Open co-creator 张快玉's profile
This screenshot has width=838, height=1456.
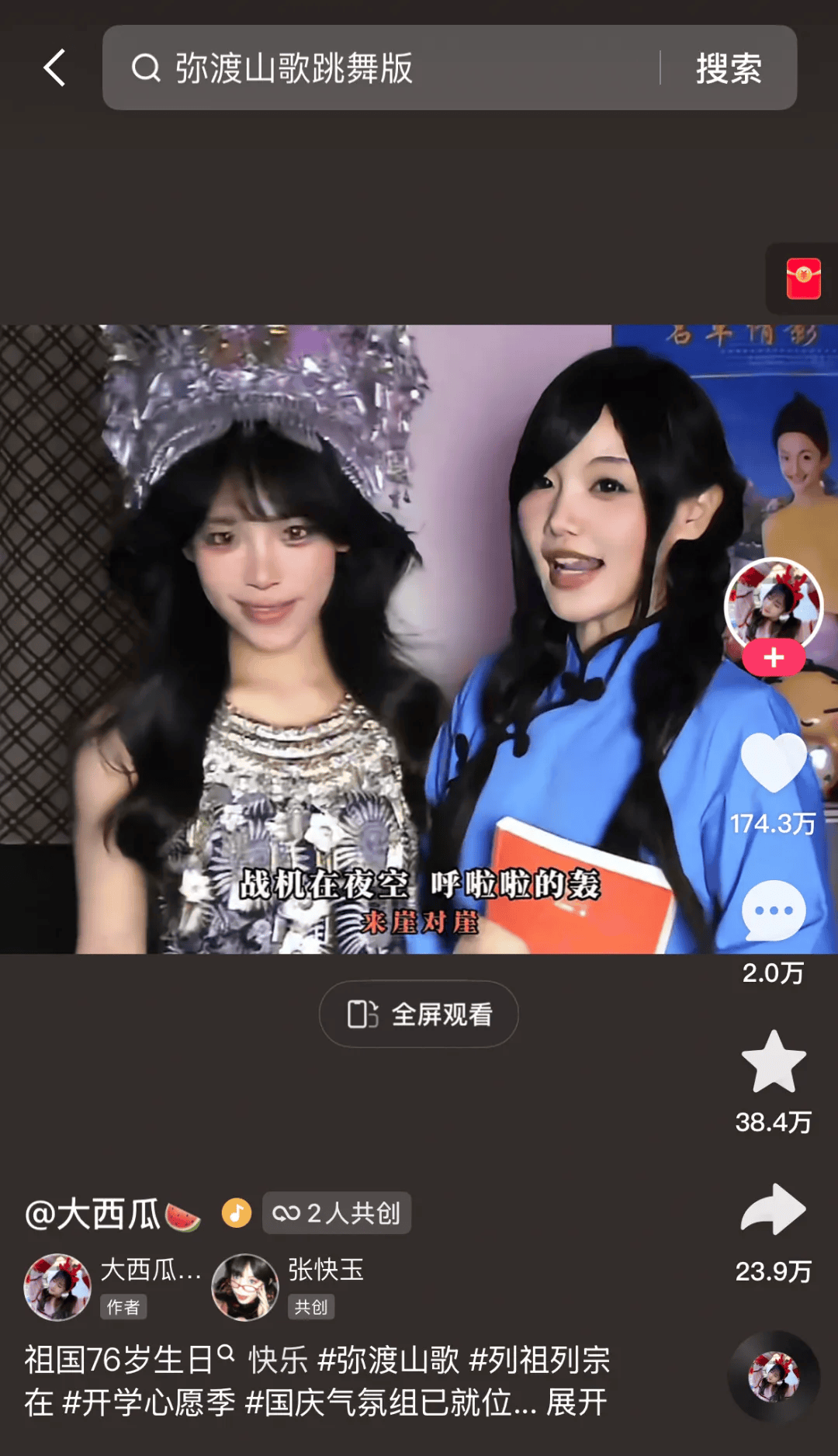pos(289,1287)
